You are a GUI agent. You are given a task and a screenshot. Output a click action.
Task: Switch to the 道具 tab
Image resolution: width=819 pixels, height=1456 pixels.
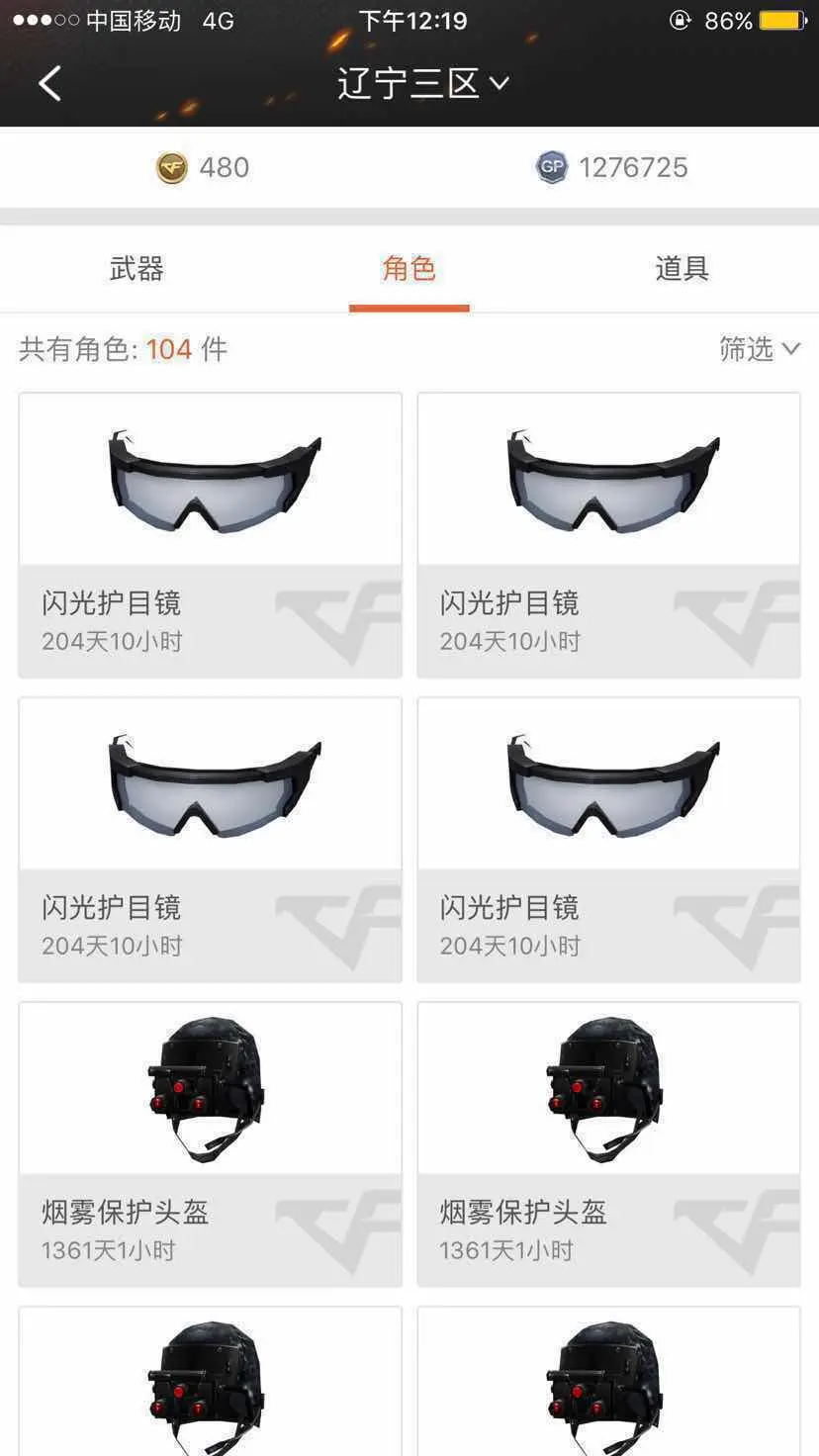point(682,269)
